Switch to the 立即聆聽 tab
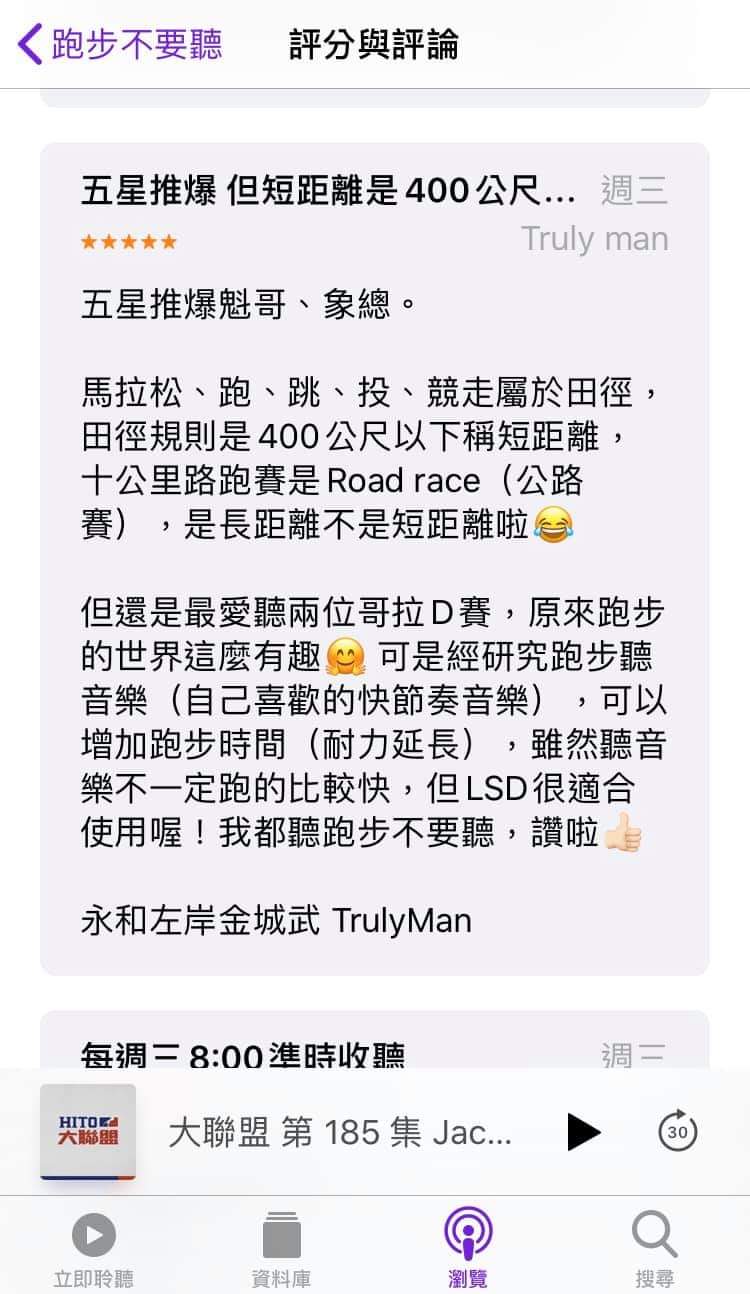This screenshot has width=750, height=1294. 94,1249
